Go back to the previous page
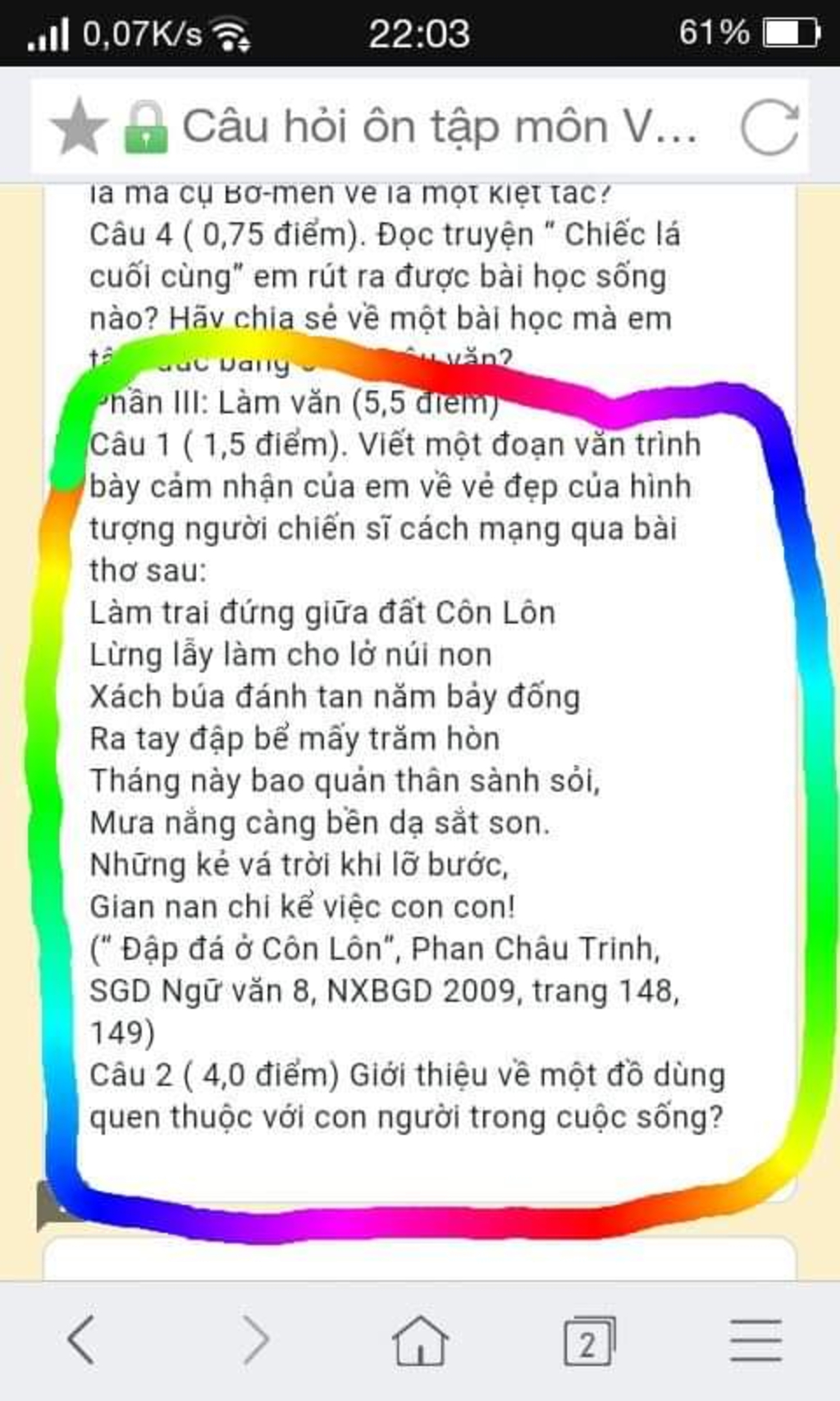Image resolution: width=840 pixels, height=1401 pixels. pyautogui.click(x=81, y=1339)
